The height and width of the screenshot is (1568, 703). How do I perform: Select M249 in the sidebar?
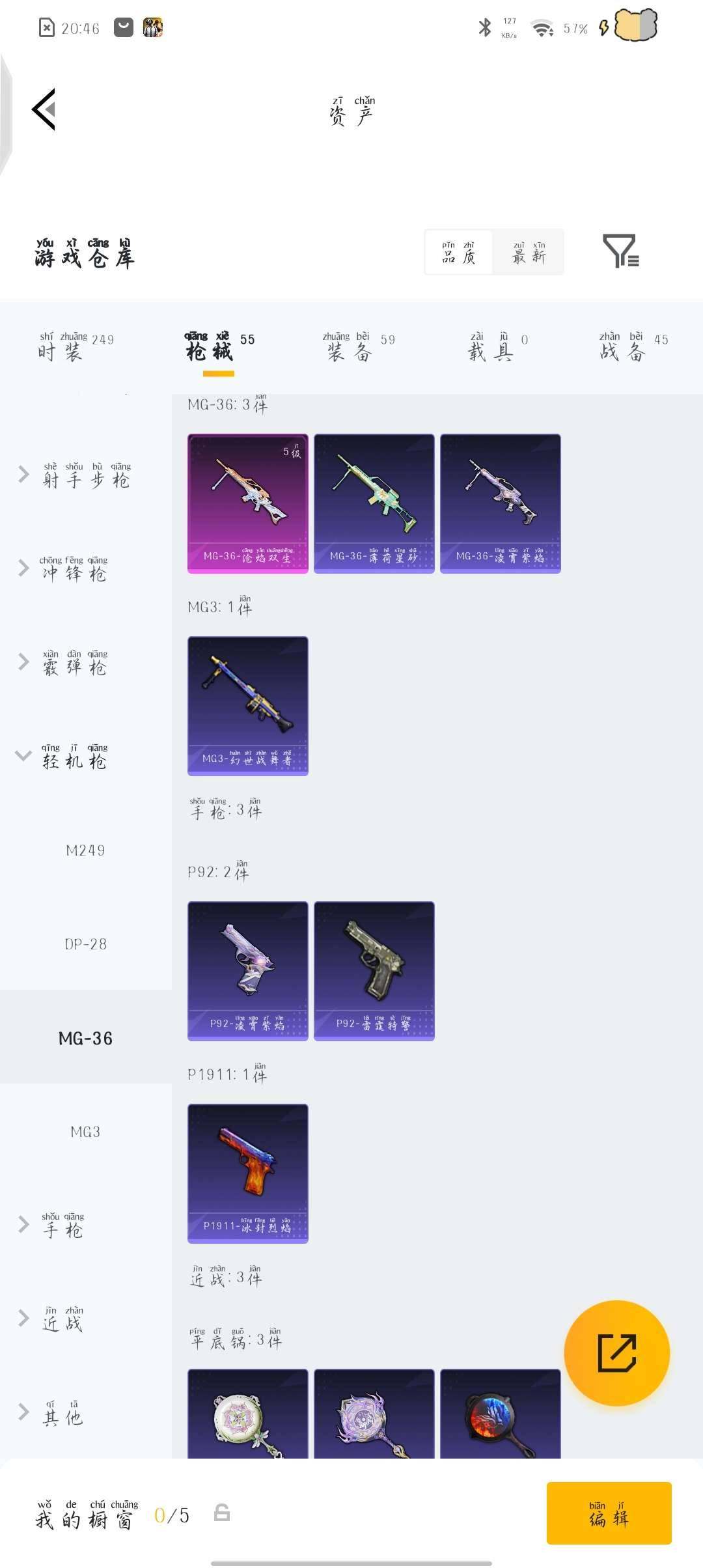[x=85, y=850]
